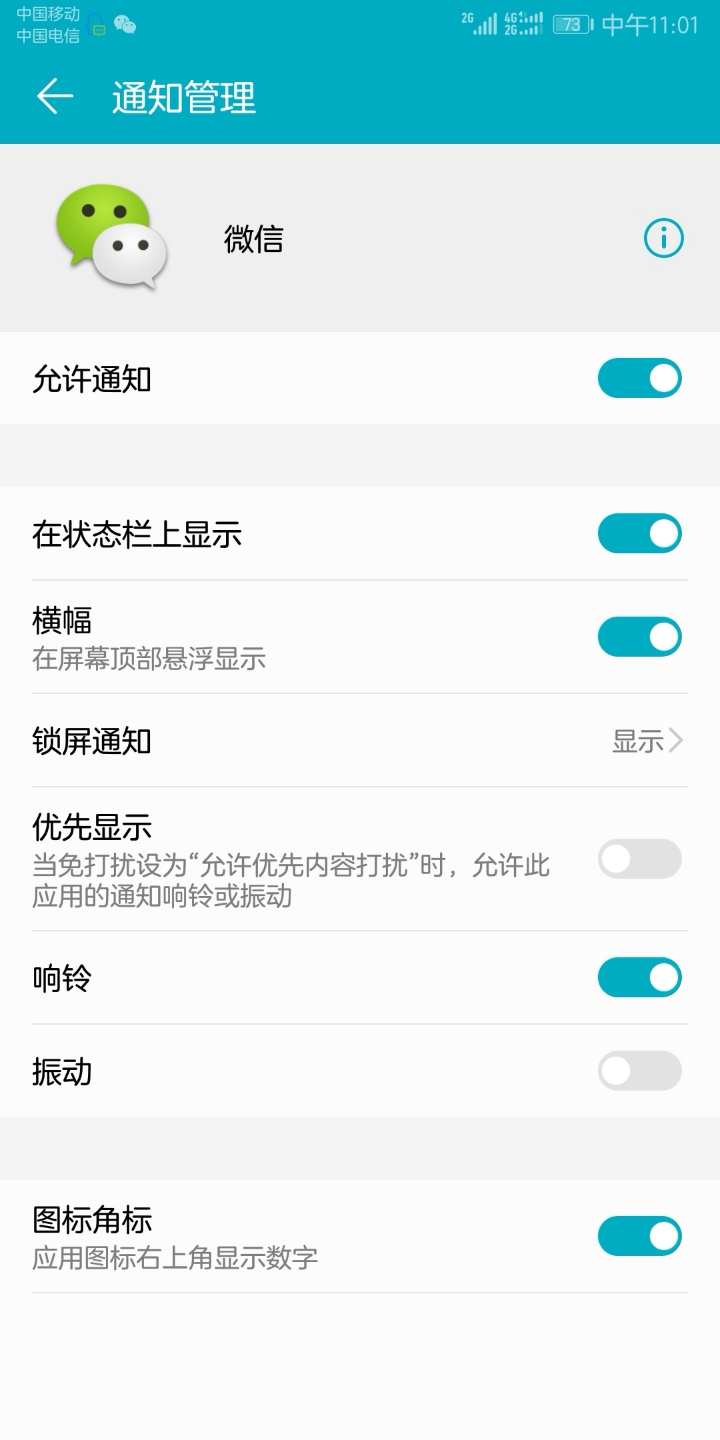
Task: Toggle the 横幅 banner switch off
Action: pos(639,637)
